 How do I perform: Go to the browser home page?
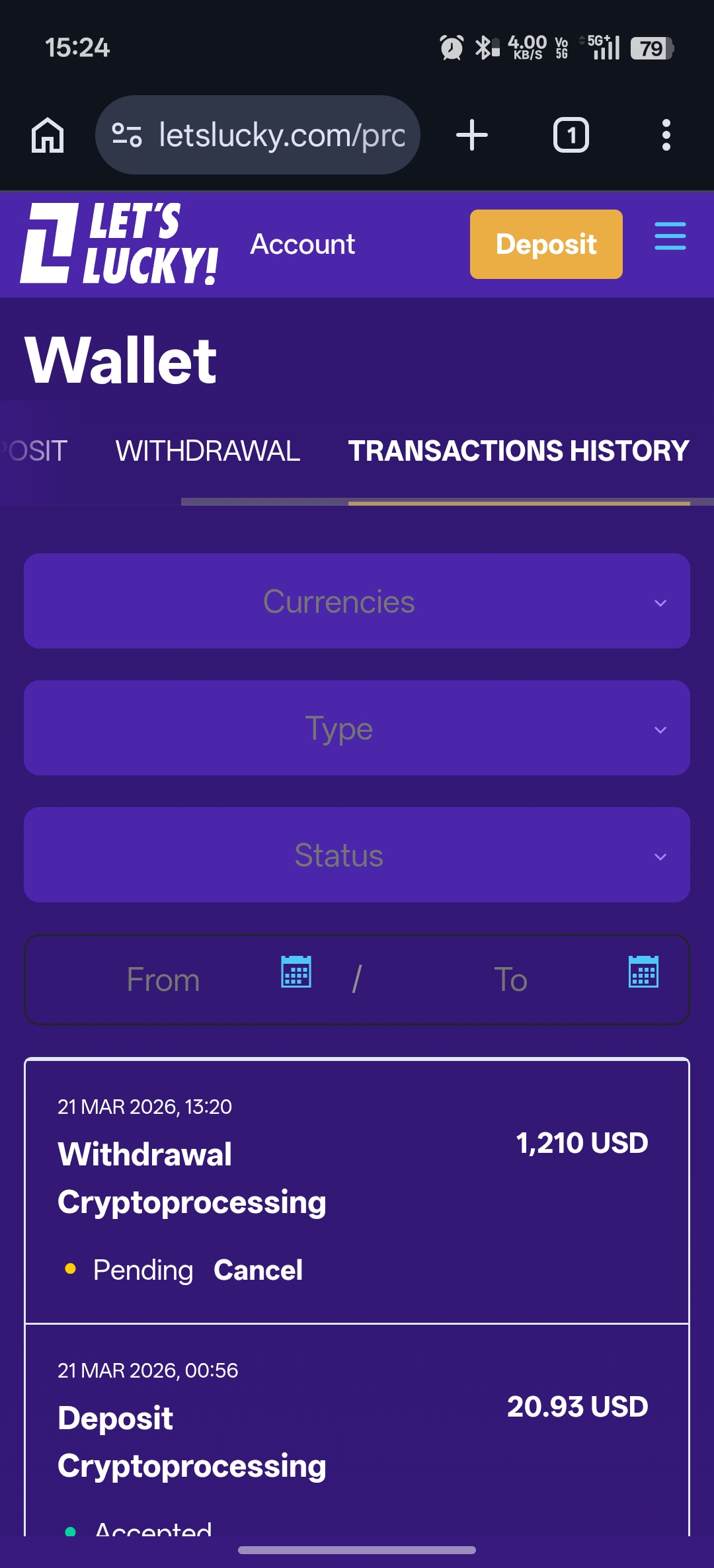click(x=48, y=136)
